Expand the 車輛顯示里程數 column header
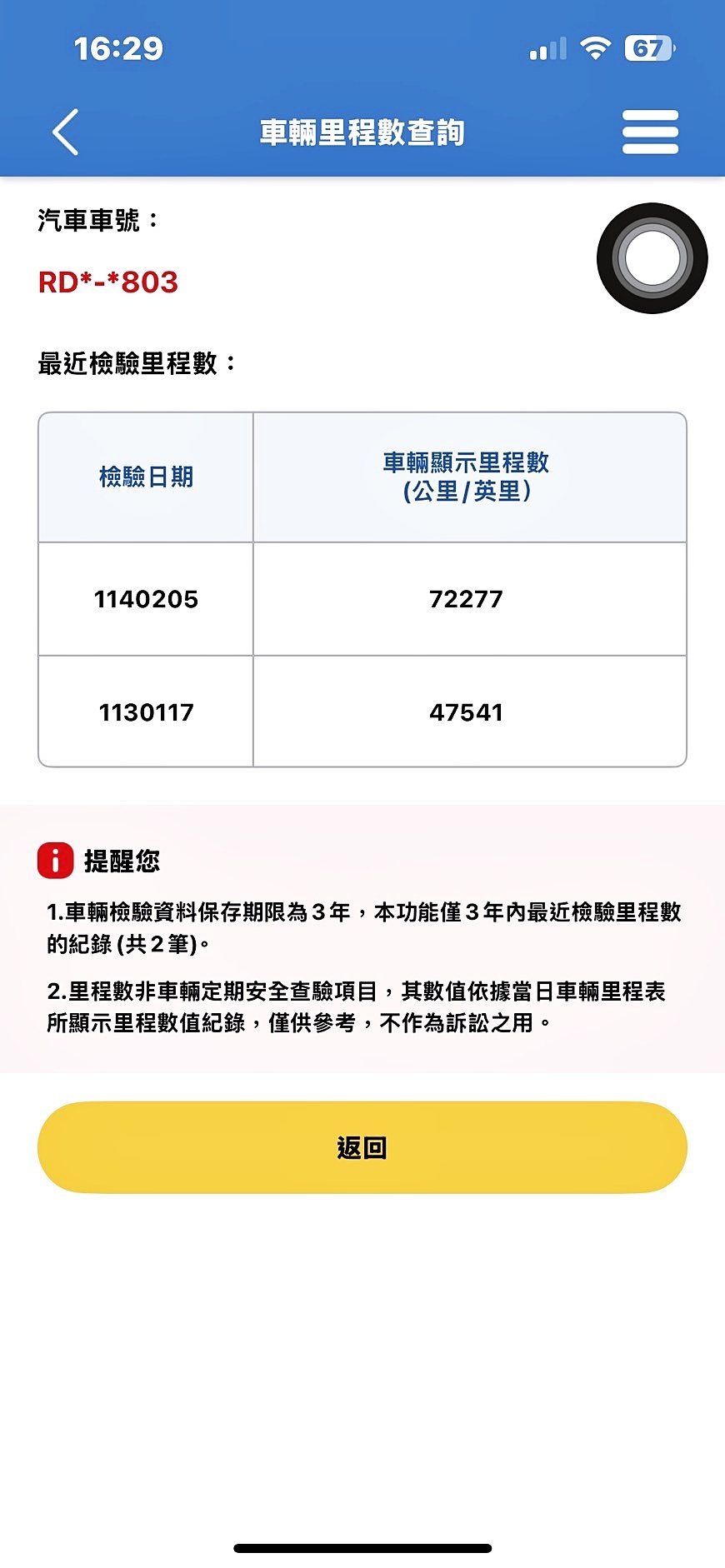 click(x=469, y=476)
